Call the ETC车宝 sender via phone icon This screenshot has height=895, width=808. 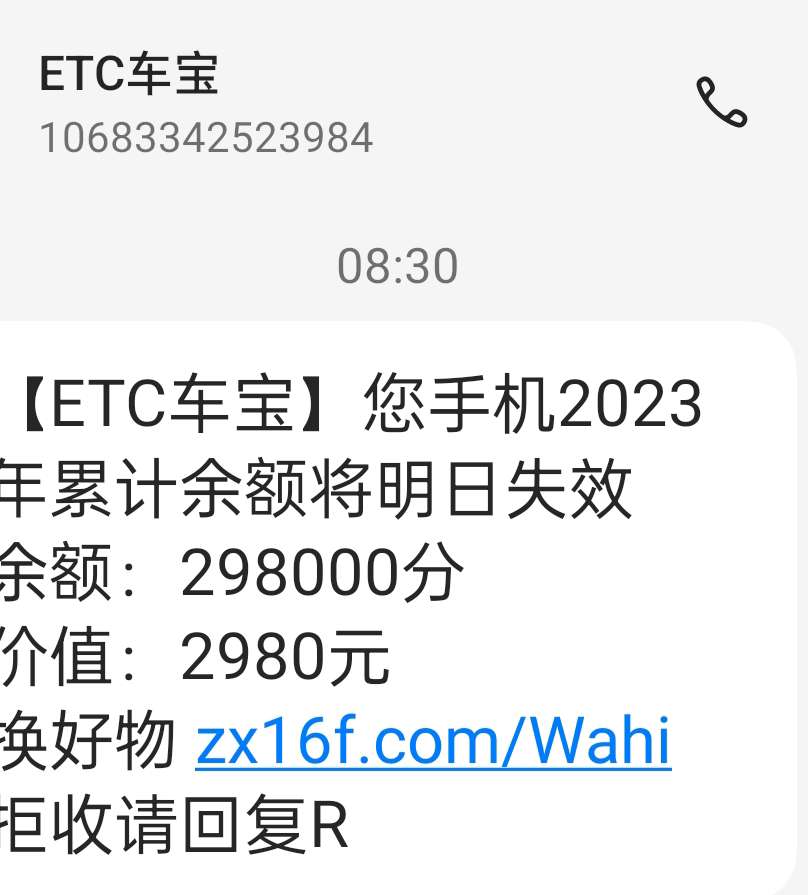721,102
